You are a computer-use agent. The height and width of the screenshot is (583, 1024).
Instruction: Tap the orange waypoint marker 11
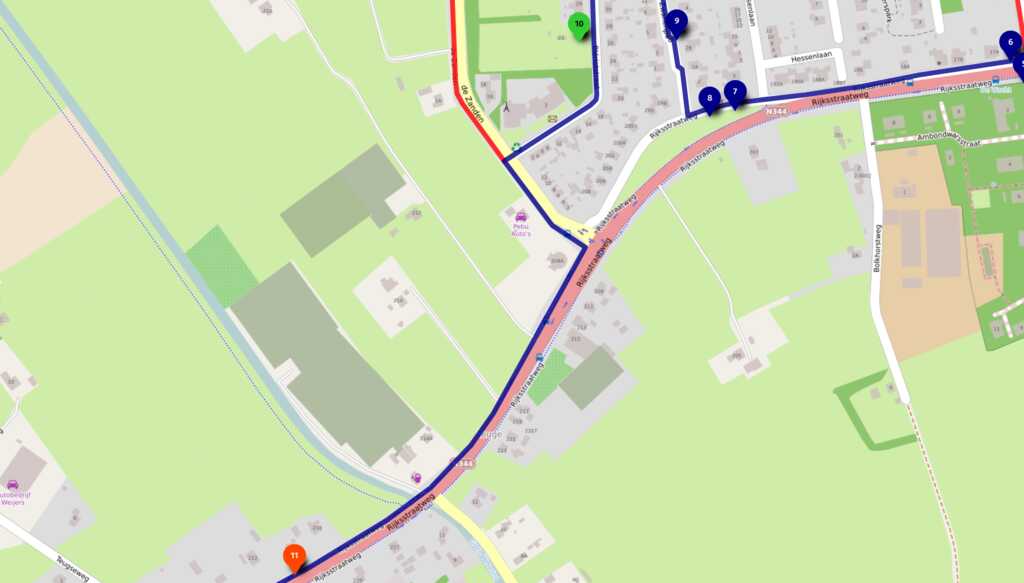tap(294, 555)
